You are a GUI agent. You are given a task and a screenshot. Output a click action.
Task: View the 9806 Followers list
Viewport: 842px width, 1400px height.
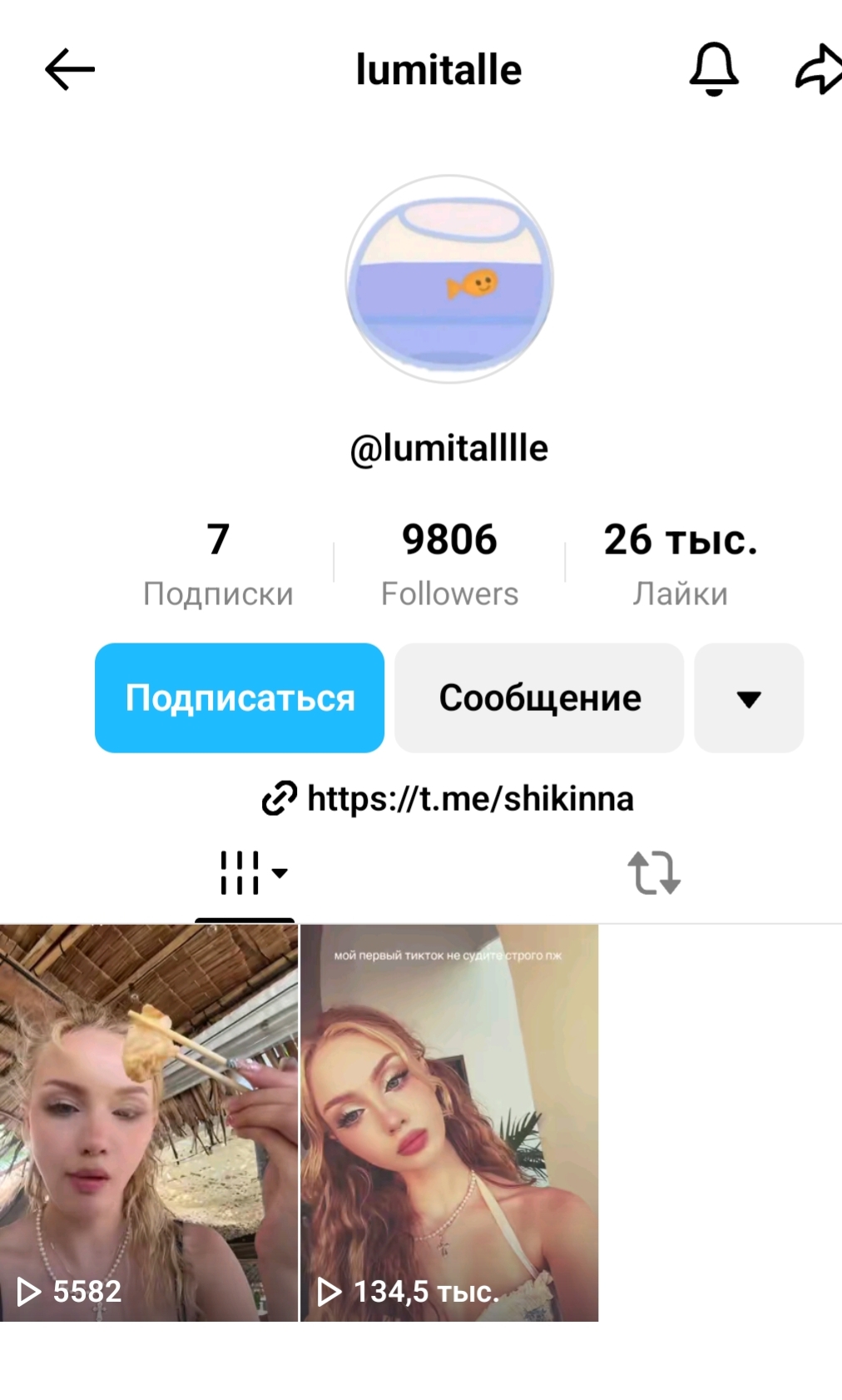449,563
